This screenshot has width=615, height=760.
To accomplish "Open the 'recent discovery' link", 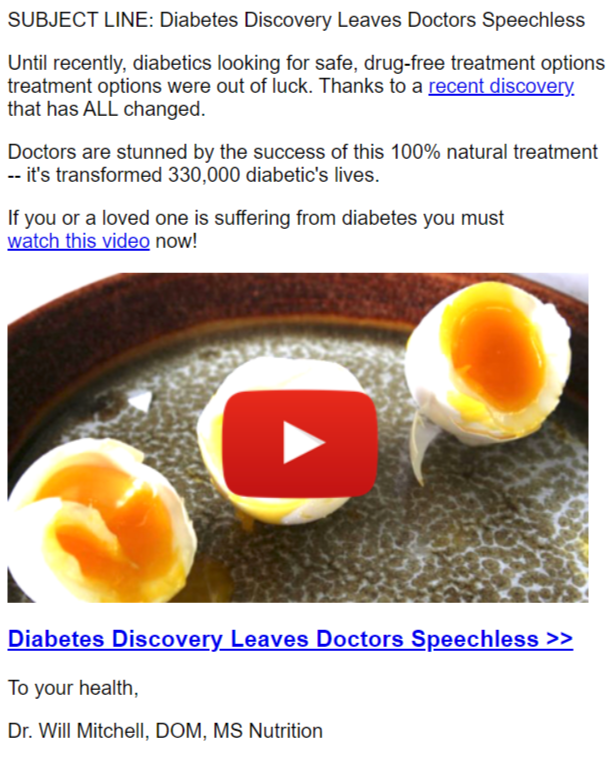I will (501, 86).
